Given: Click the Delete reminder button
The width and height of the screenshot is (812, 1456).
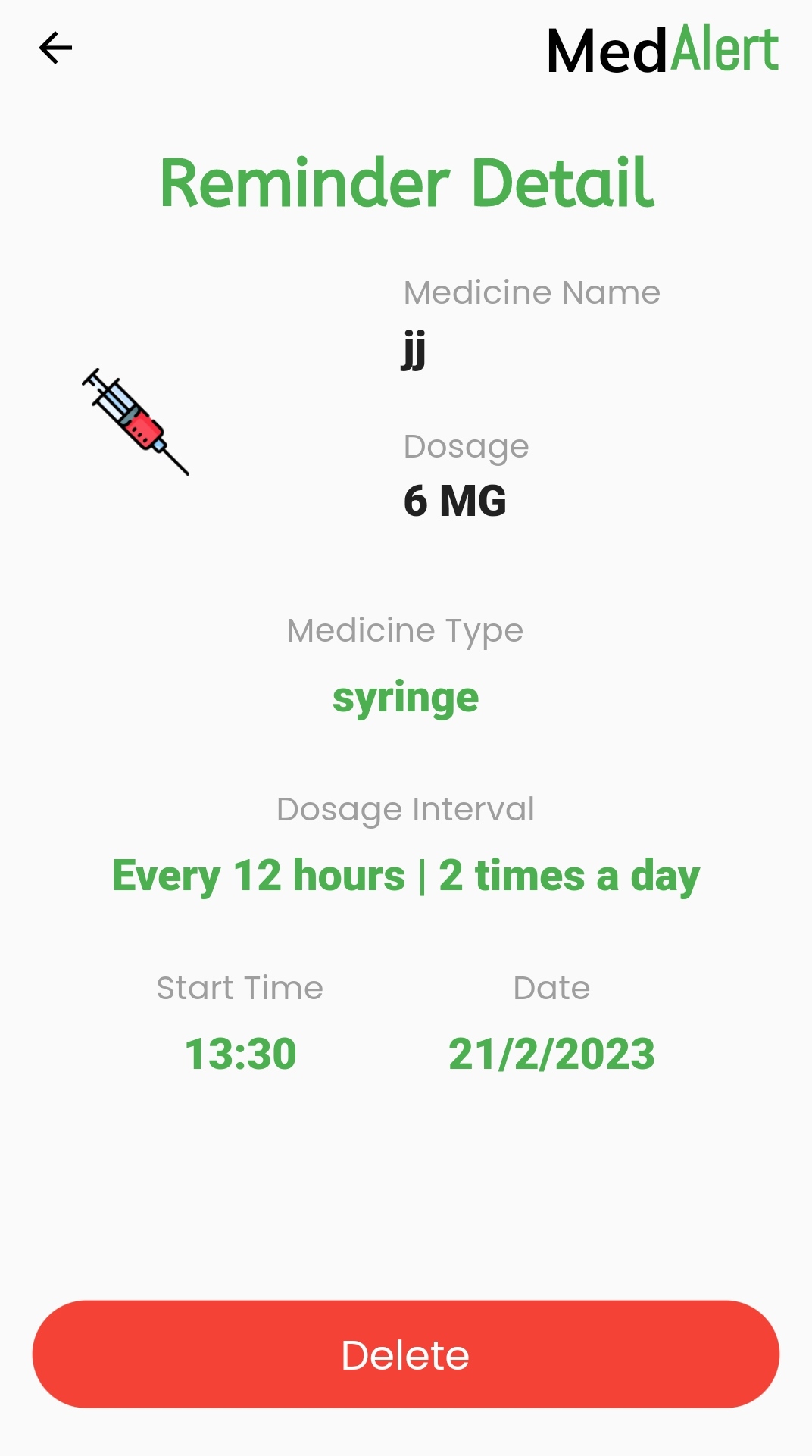Looking at the screenshot, I should [406, 1354].
